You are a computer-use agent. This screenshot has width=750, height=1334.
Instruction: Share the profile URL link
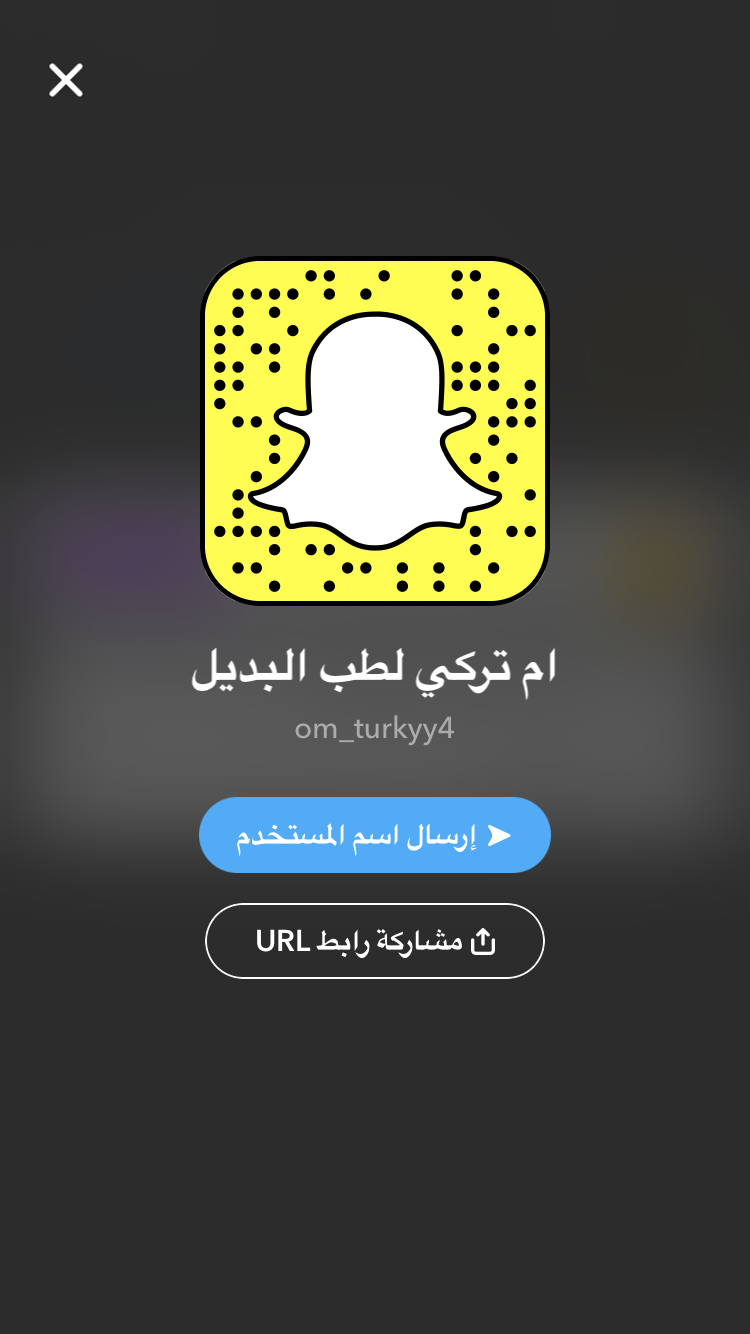click(374, 941)
